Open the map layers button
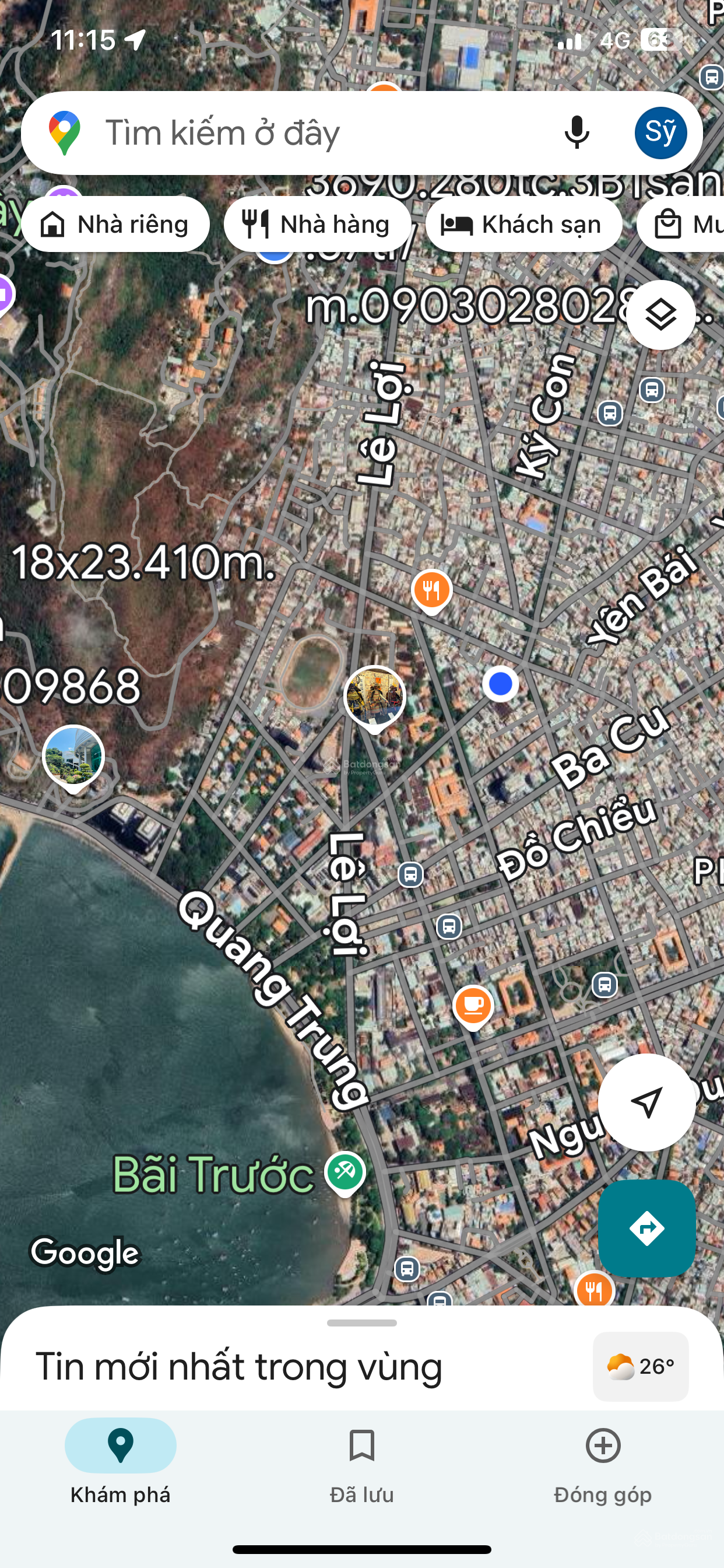The height and width of the screenshot is (1568, 724). point(660,314)
